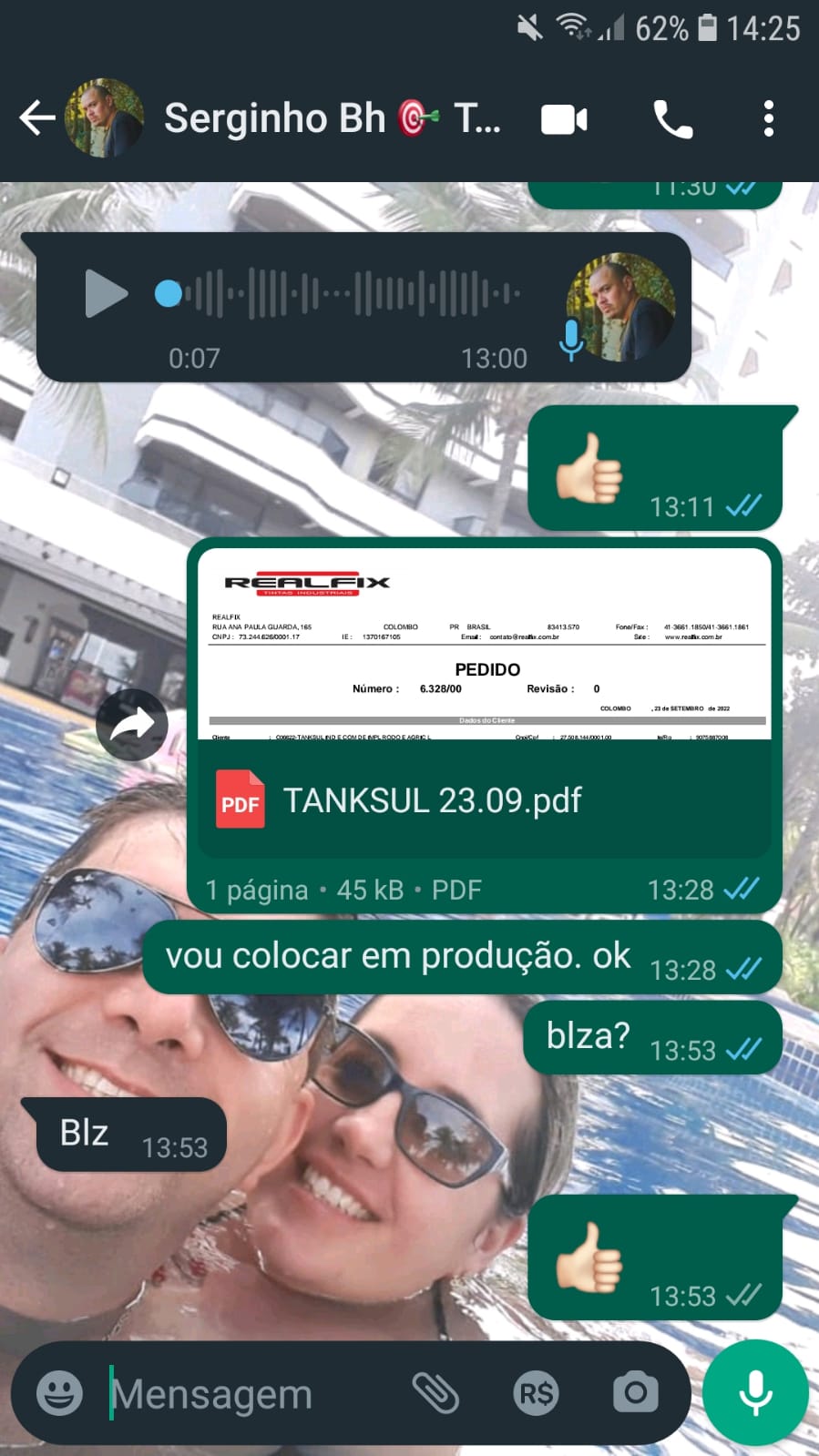Open the chat overflow menu
Screen dimensions: 819x1456
[x=768, y=119]
